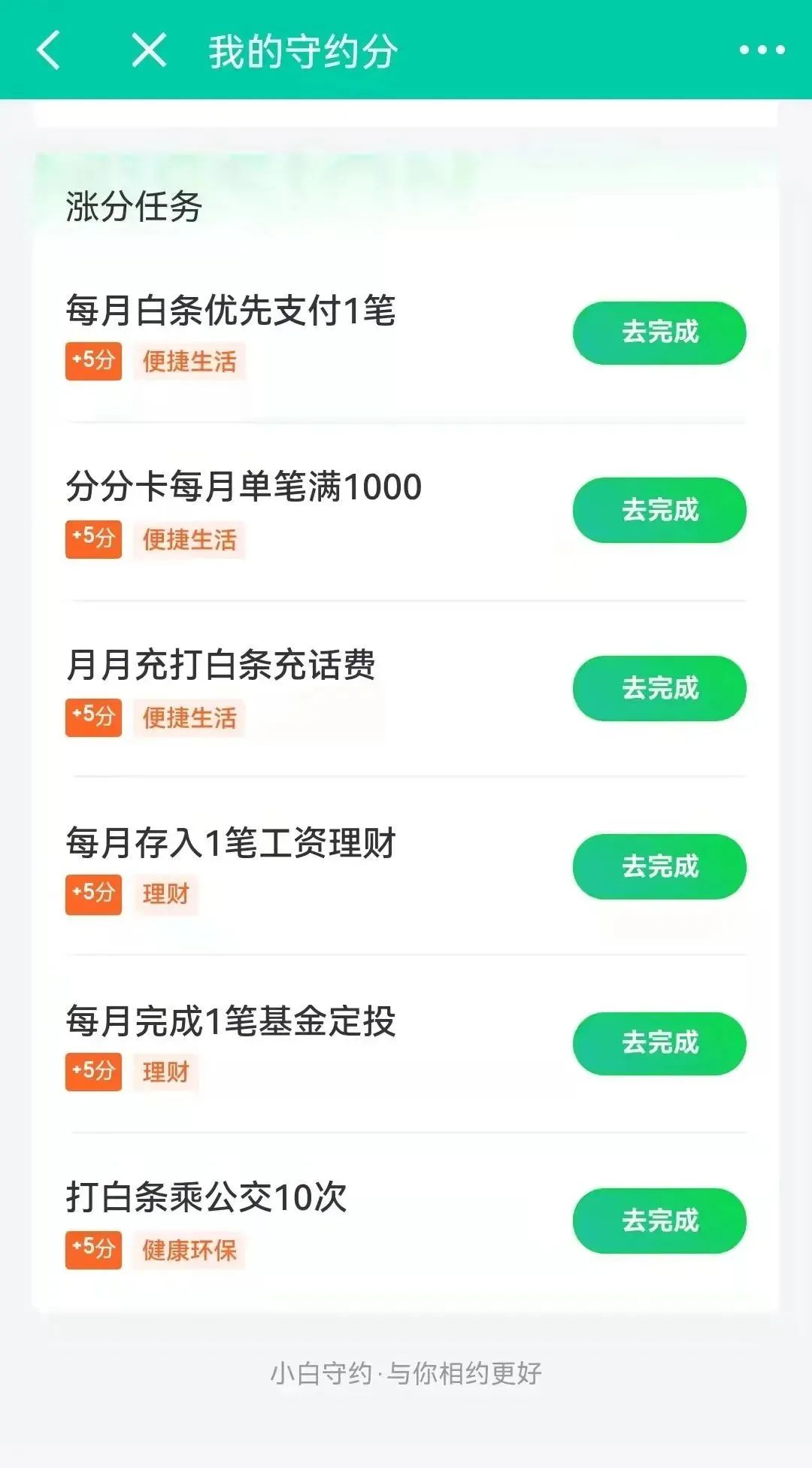The image size is (812, 1468).
Task: Open the more options menu icon
Action: click(x=759, y=51)
